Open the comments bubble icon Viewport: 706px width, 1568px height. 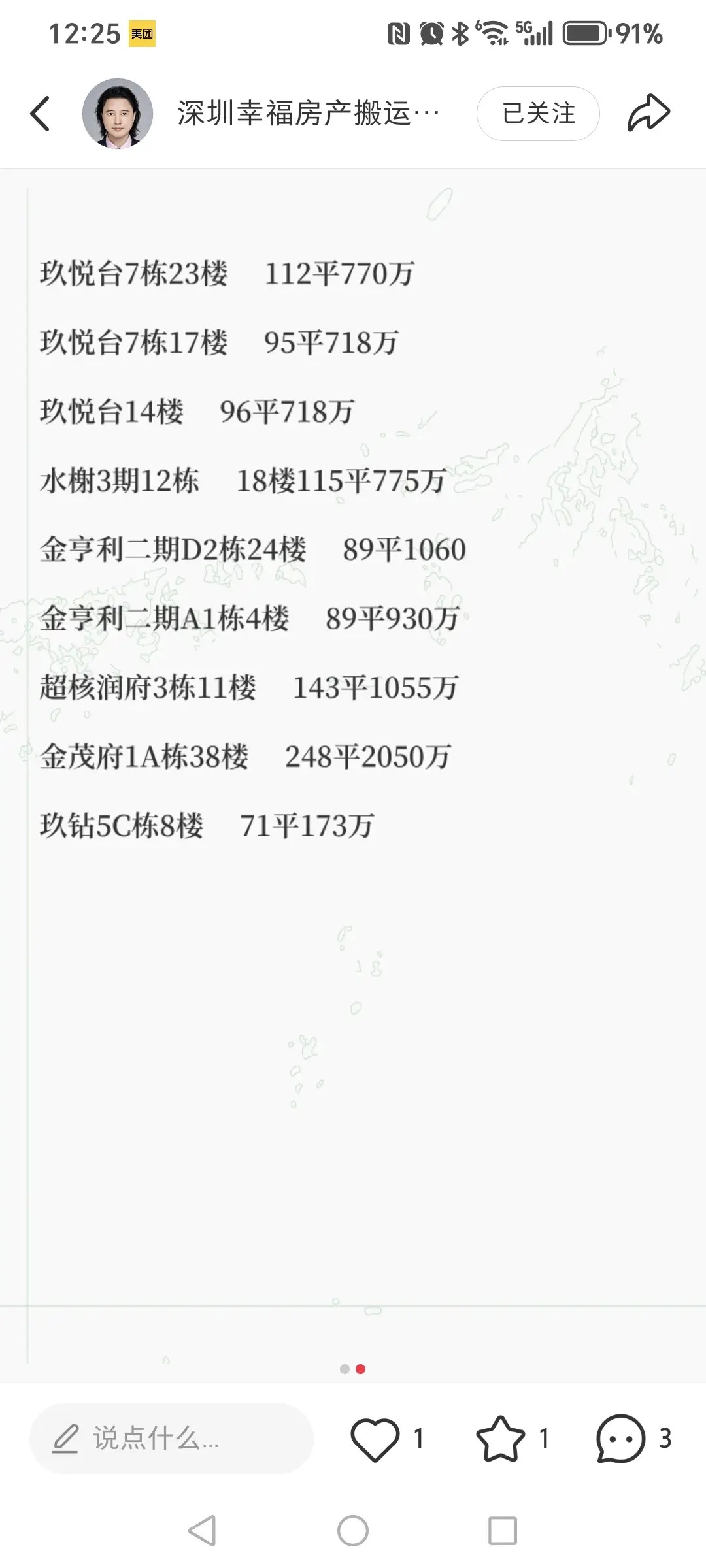pos(620,1439)
